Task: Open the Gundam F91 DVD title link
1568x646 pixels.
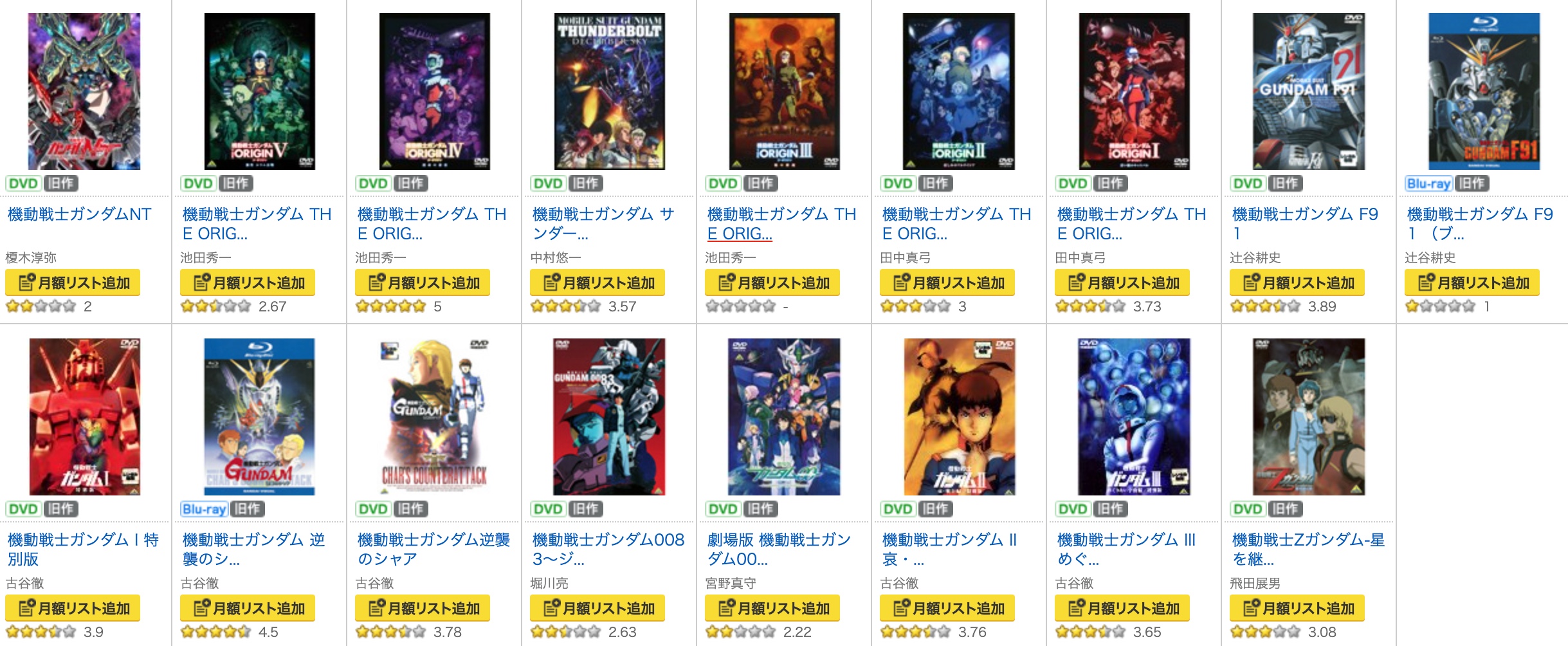Action: pos(1304,223)
